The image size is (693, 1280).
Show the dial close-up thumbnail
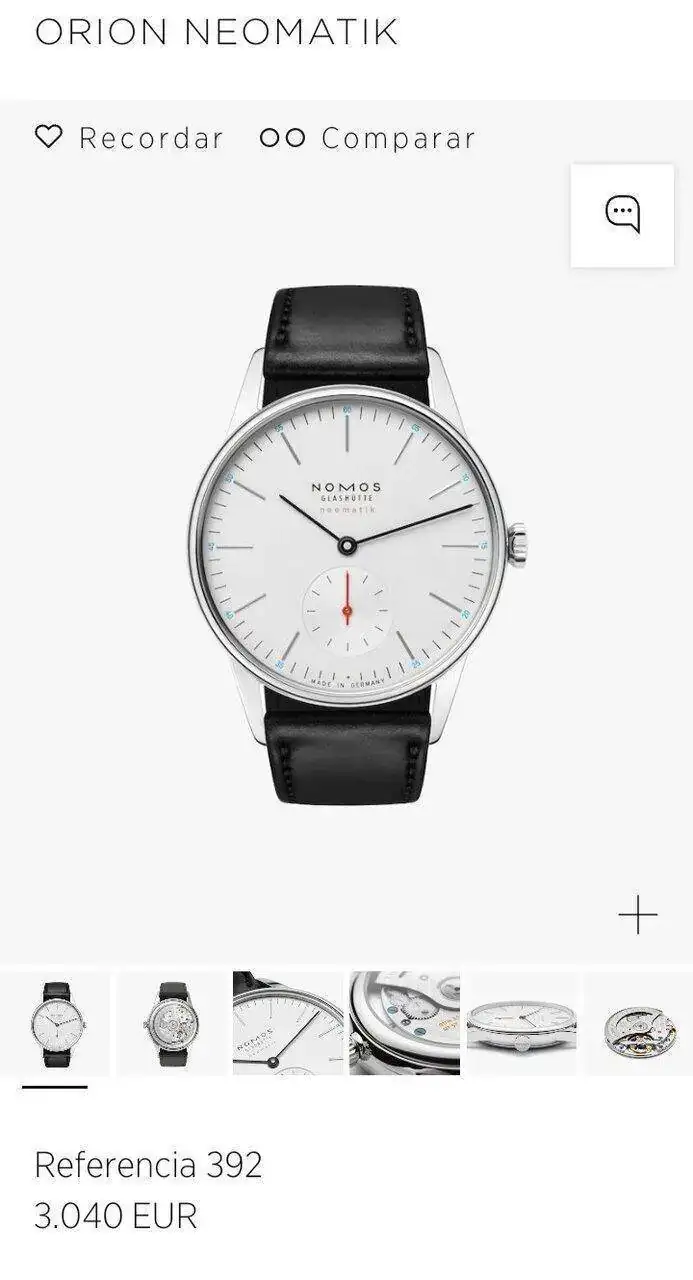[288, 1023]
